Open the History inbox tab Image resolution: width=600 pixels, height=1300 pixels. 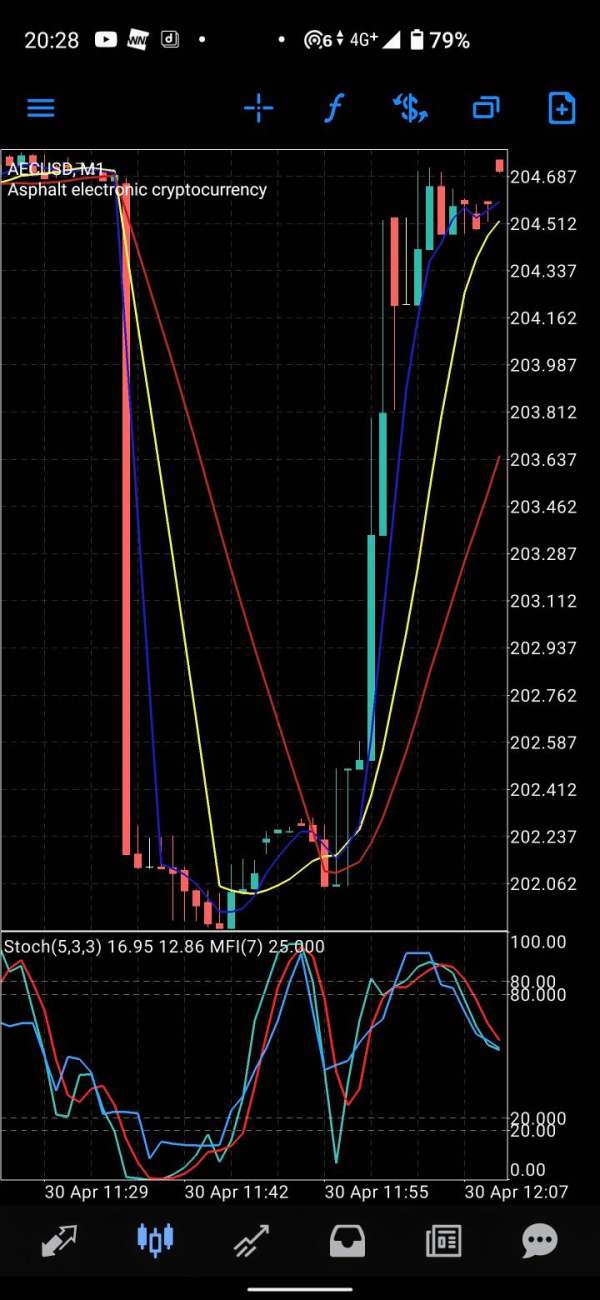[x=347, y=1241]
